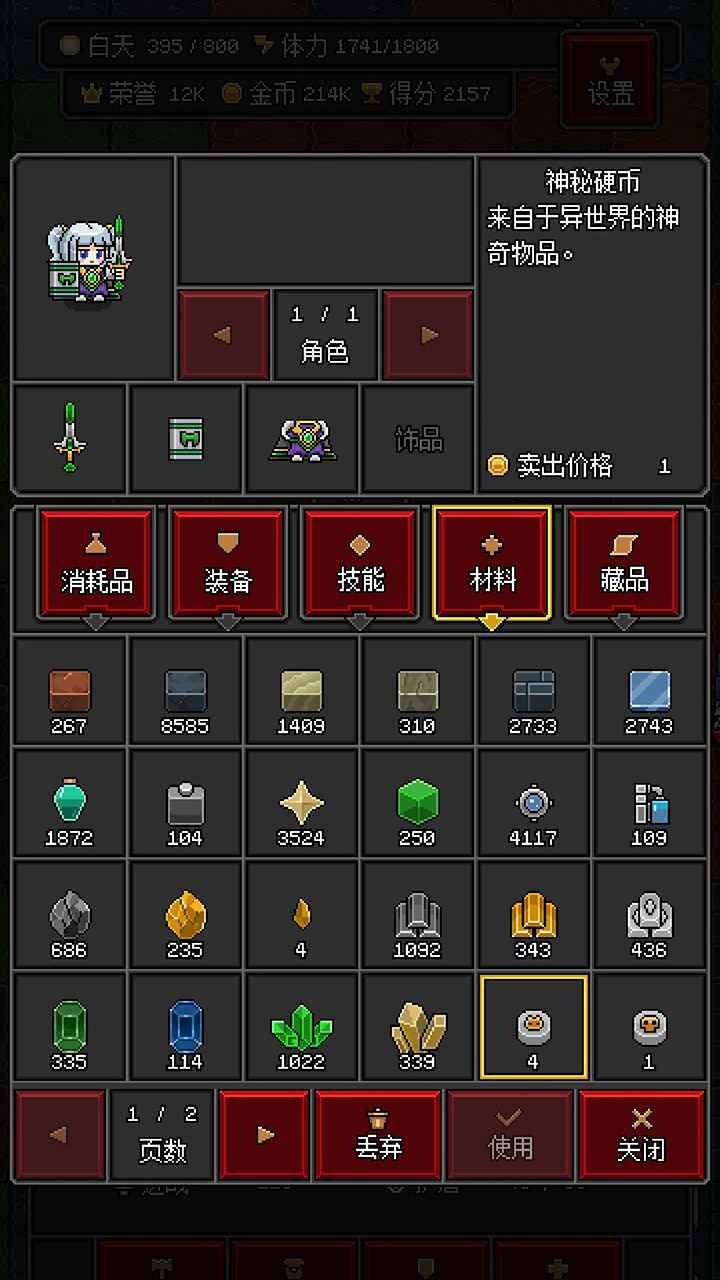720x1280 pixels.
Task: Close the inventory with 关闭
Action: pos(641,1134)
